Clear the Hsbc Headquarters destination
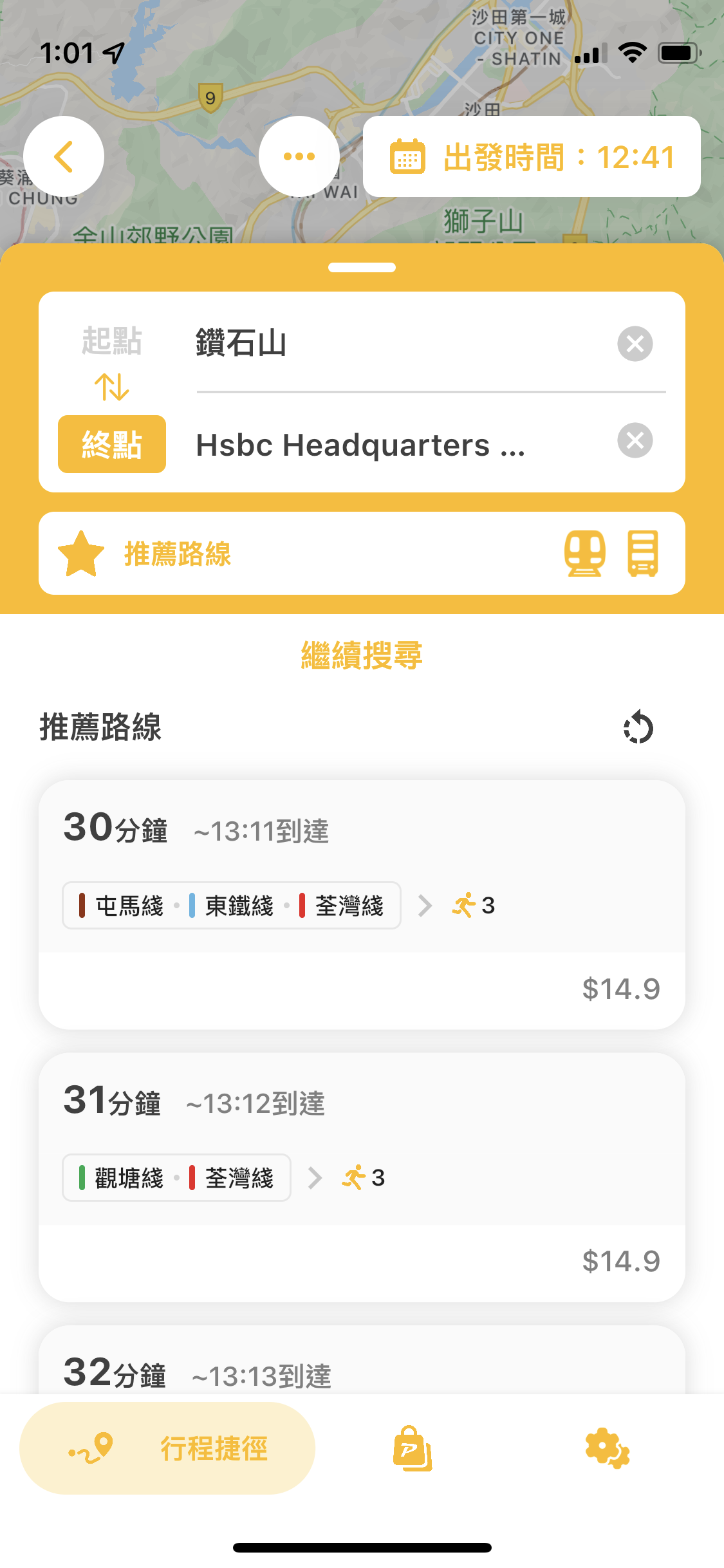This screenshot has width=724, height=1568. [635, 440]
